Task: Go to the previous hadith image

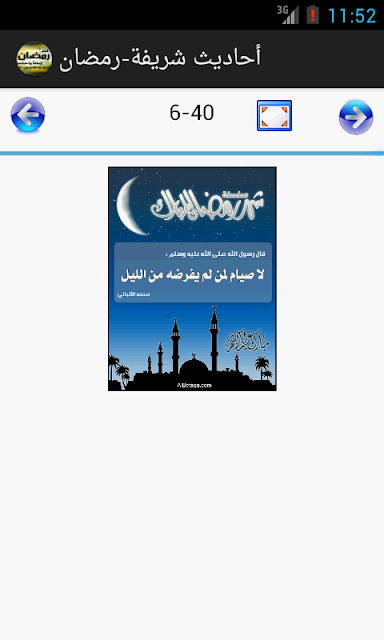Action: pos(28,115)
